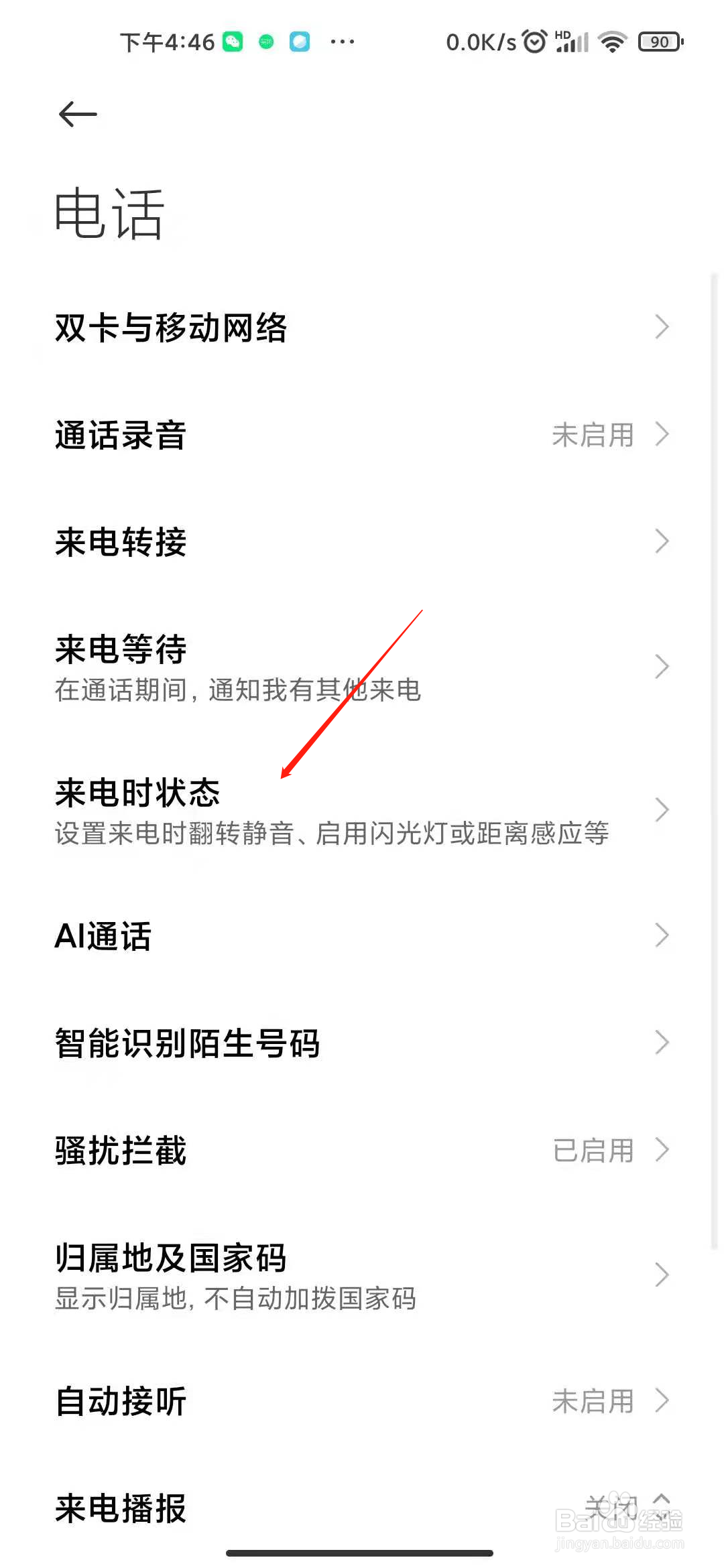This screenshot has width=724, height=1568.
Task: Click the 0.0K/s network speed indicator
Action: (480, 42)
